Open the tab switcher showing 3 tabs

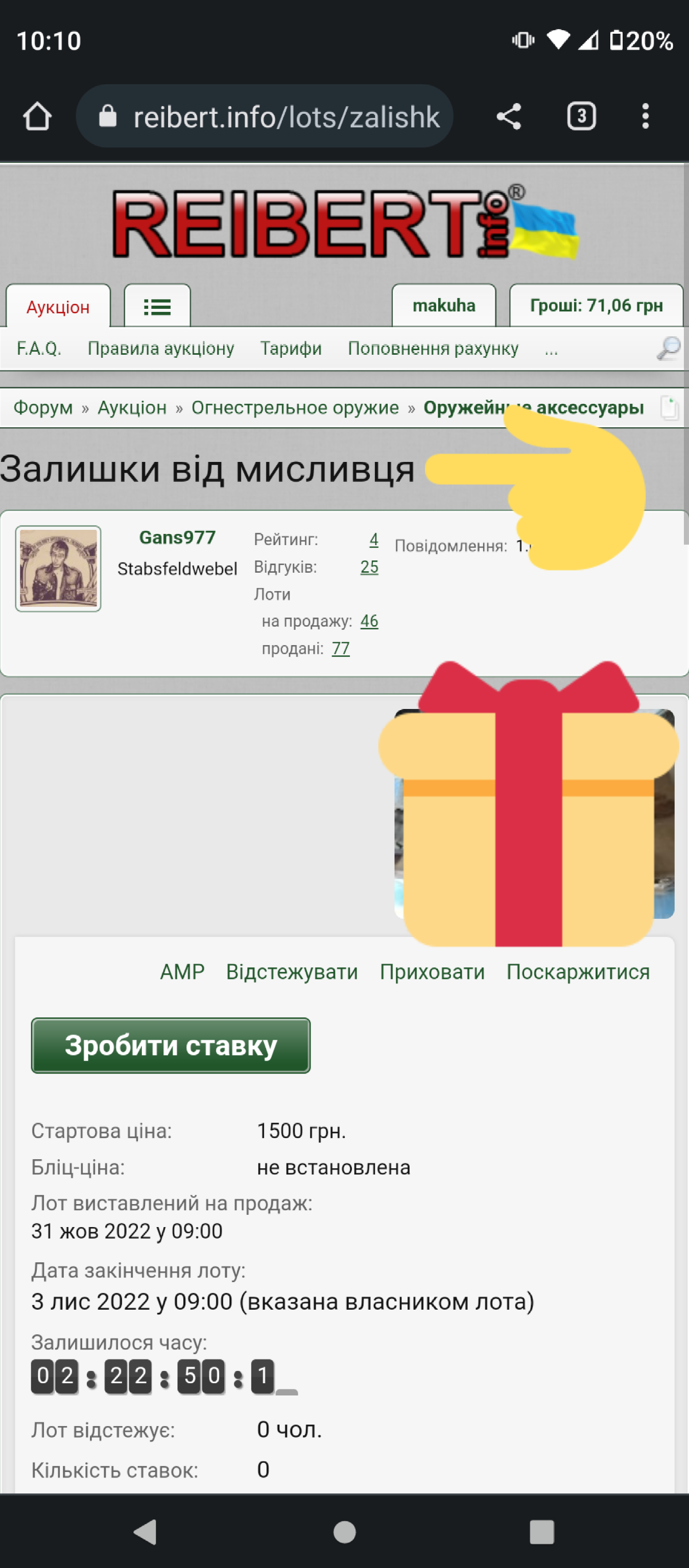[581, 116]
